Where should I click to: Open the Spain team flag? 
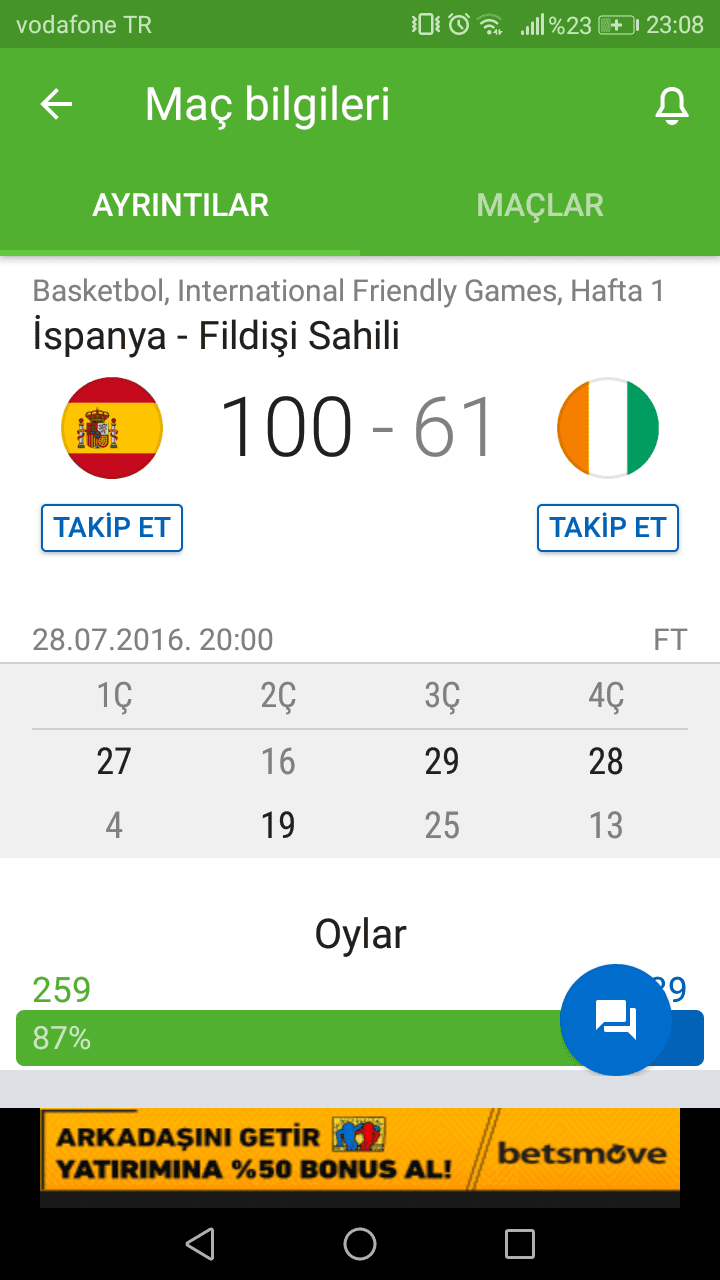tap(112, 428)
